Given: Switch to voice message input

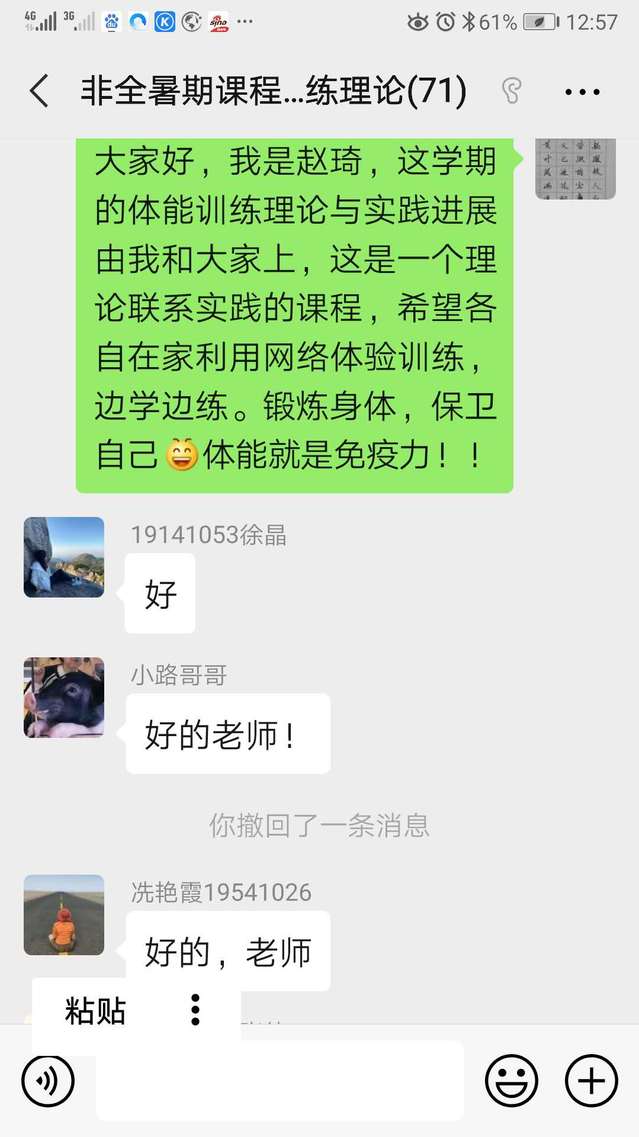Looking at the screenshot, I should (48, 1081).
